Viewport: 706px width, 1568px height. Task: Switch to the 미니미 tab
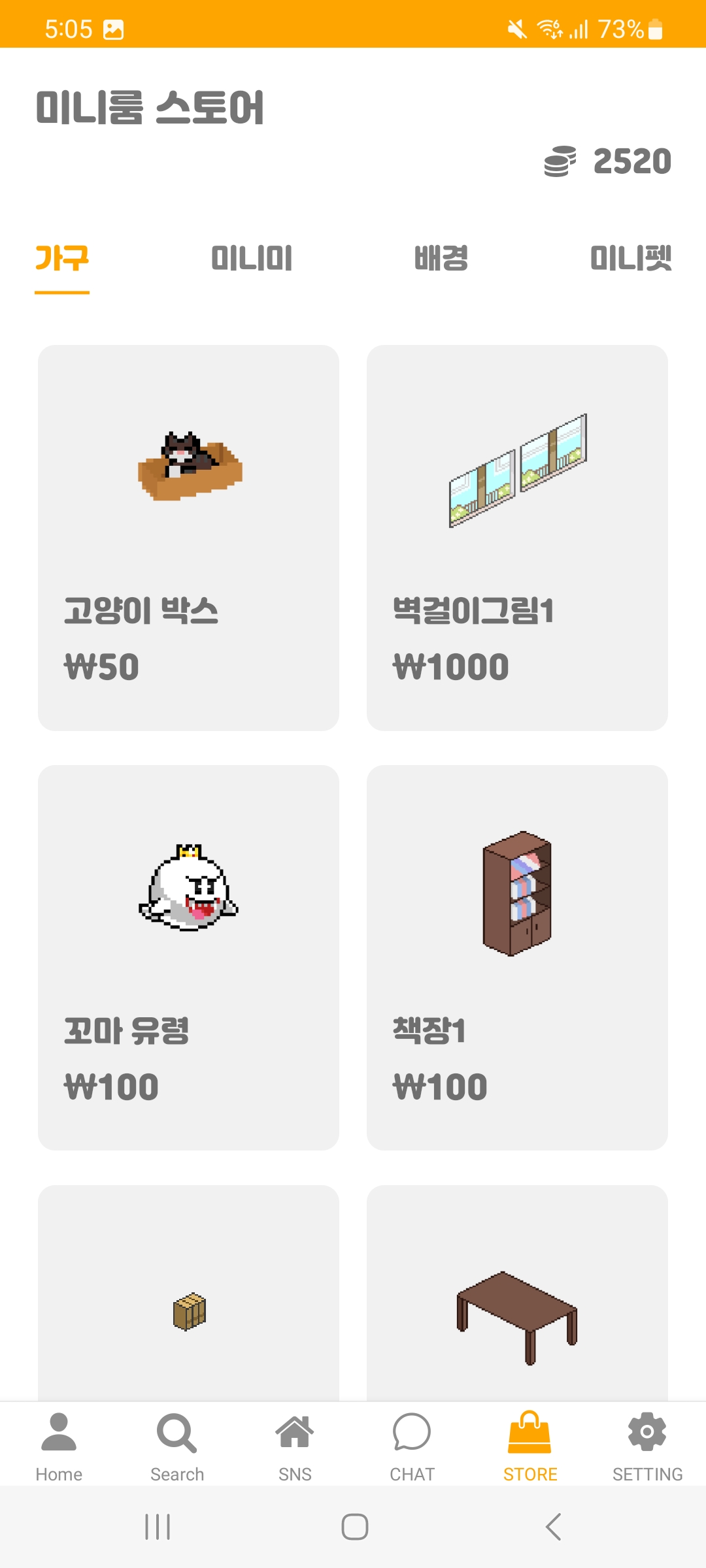pos(252,259)
